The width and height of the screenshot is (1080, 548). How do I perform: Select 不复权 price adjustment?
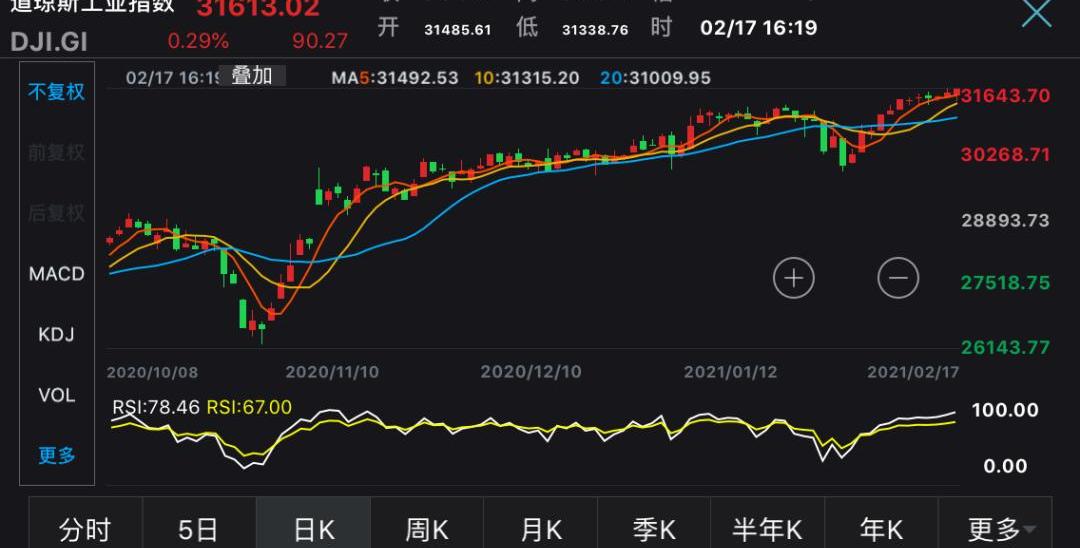click(x=56, y=92)
